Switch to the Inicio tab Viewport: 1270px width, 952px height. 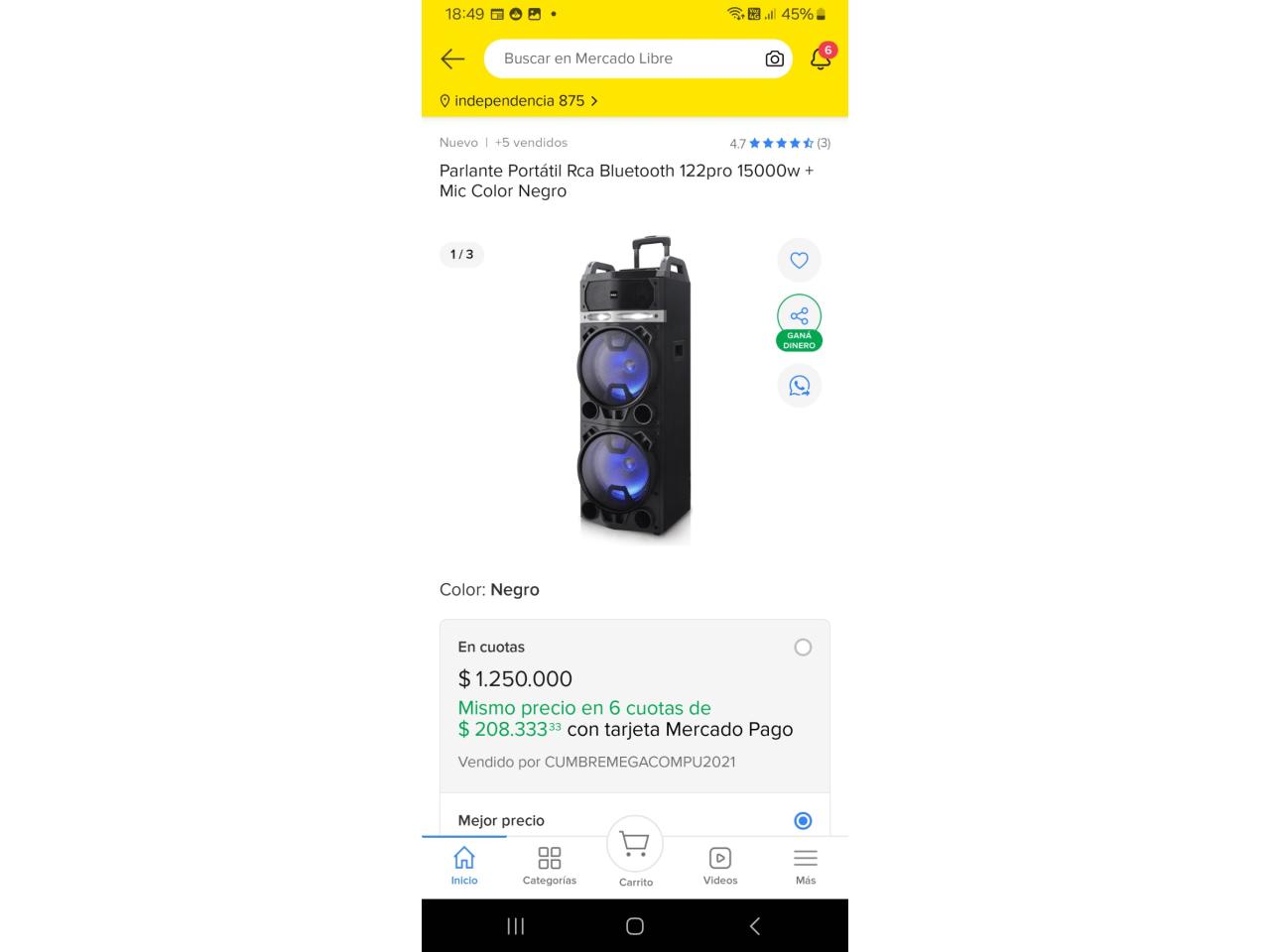pyautogui.click(x=464, y=866)
